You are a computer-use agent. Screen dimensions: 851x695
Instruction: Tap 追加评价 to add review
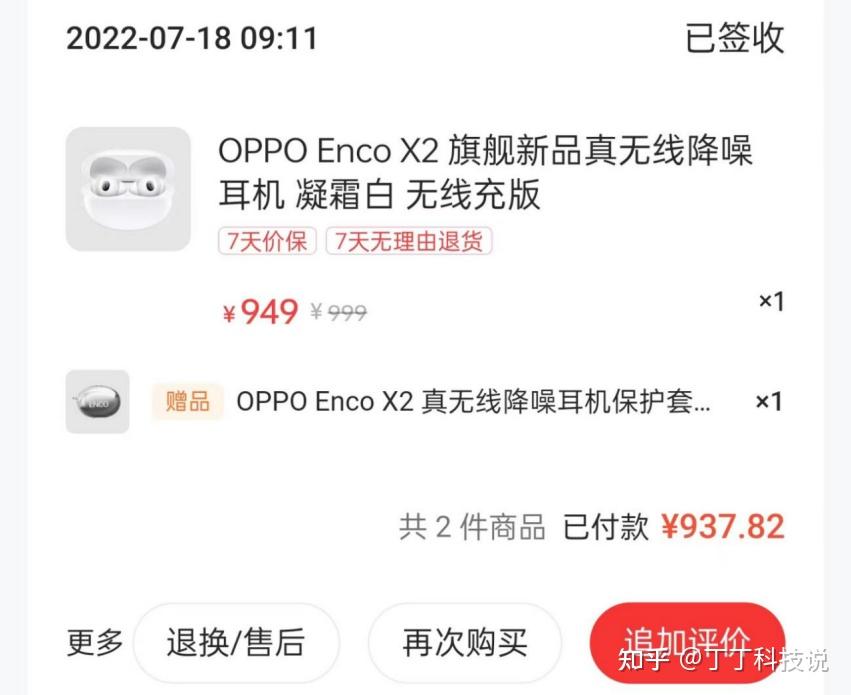(686, 640)
